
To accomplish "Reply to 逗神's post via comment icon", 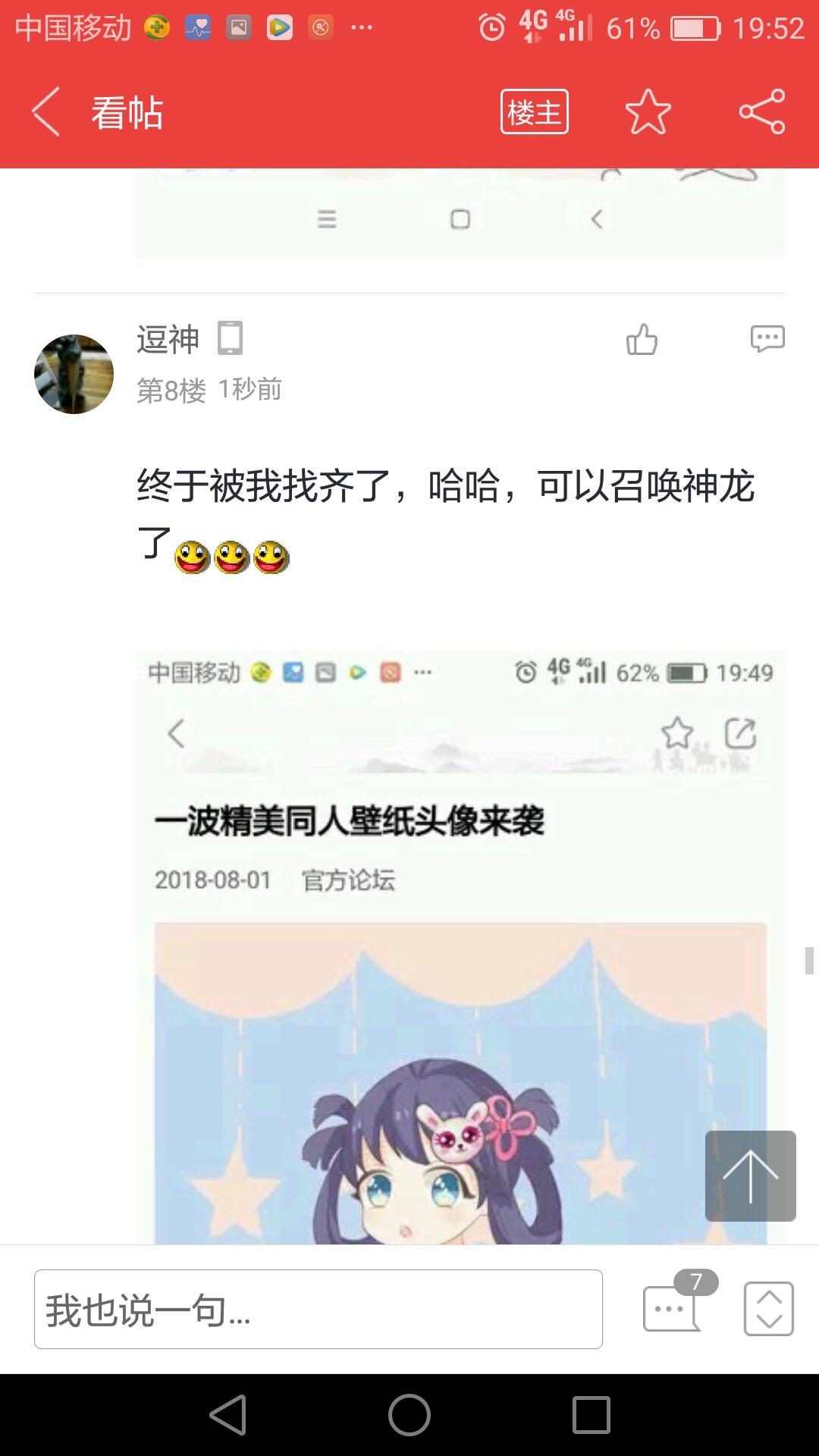I will tap(767, 339).
